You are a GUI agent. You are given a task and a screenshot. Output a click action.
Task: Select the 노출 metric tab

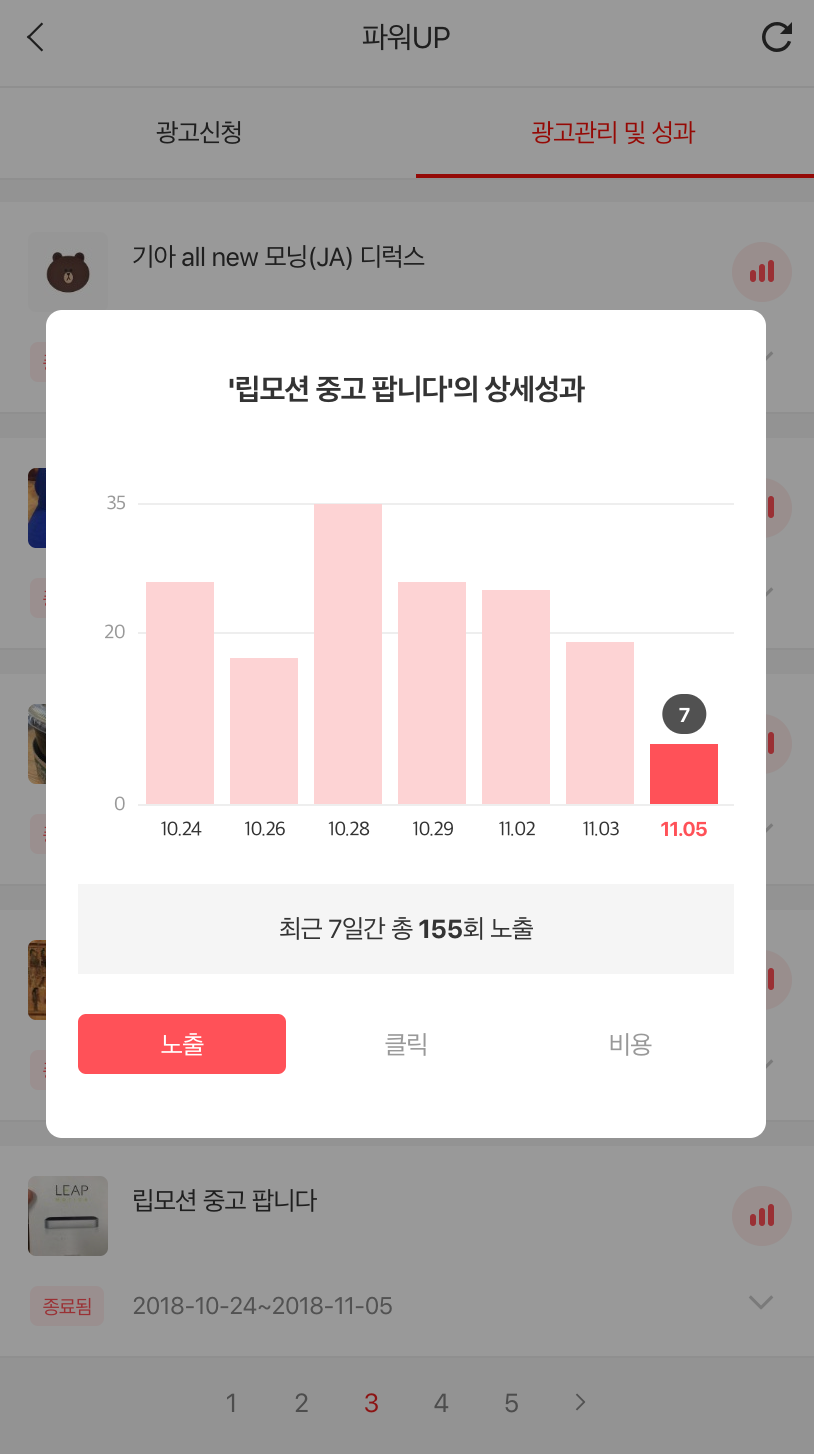(182, 1044)
